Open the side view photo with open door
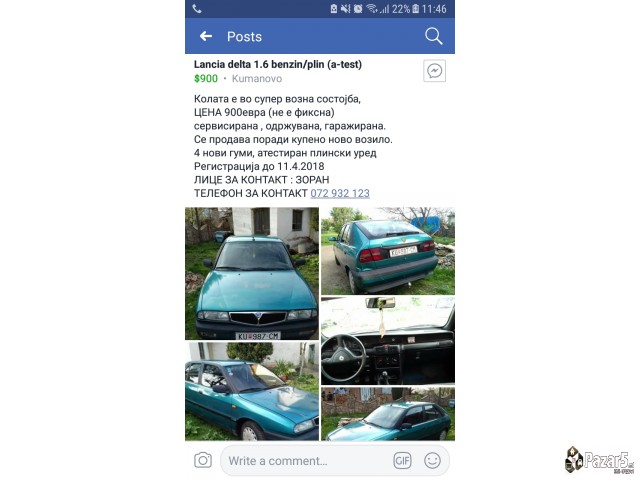 (x=252, y=391)
